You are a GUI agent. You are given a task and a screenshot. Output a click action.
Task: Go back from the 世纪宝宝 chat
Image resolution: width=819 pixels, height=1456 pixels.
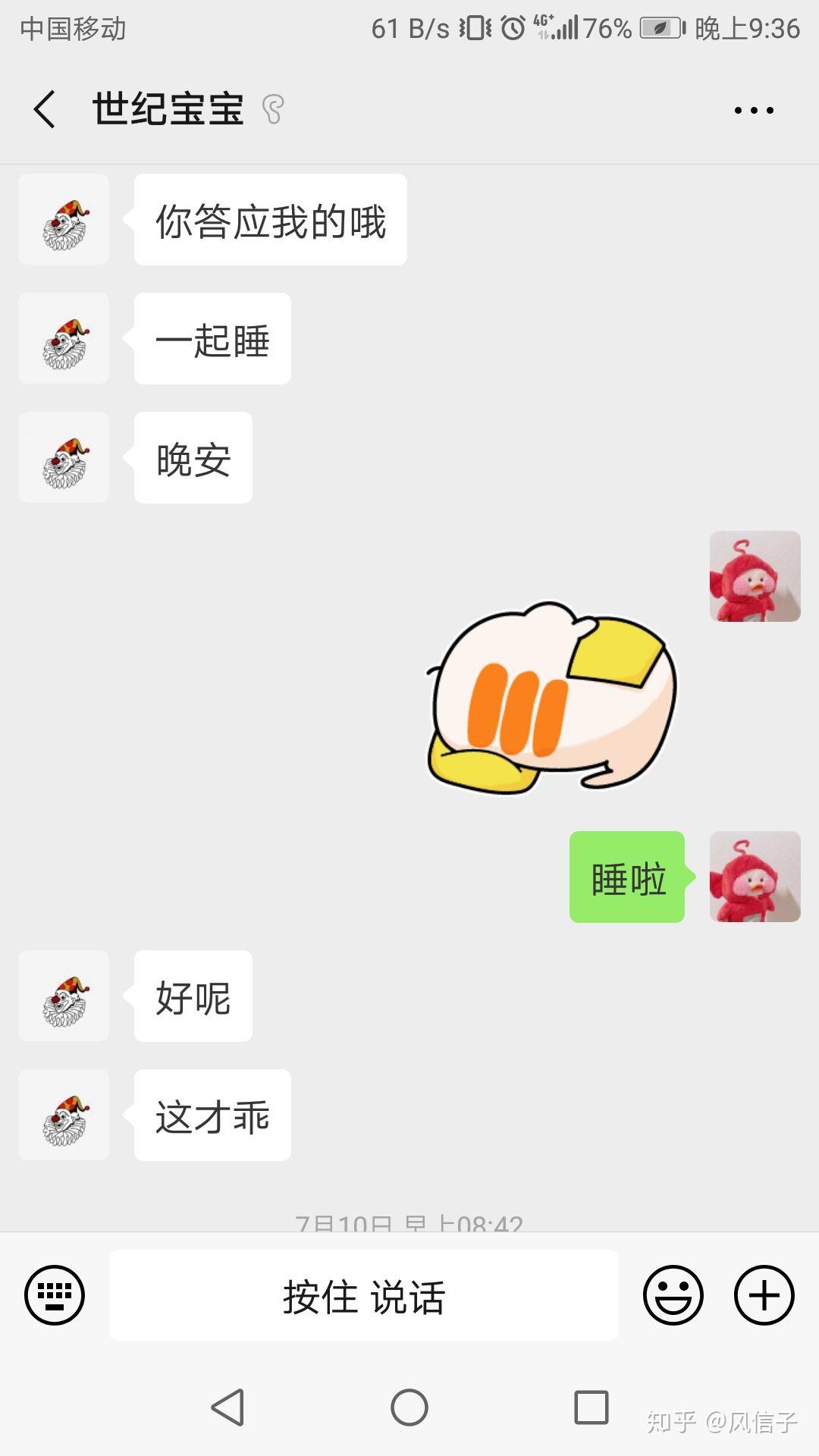point(45,109)
